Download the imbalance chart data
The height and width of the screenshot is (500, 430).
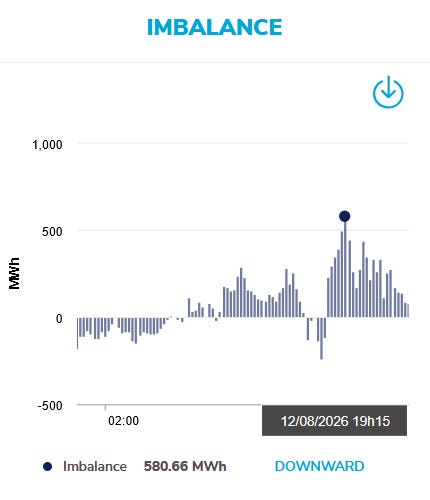(x=388, y=92)
